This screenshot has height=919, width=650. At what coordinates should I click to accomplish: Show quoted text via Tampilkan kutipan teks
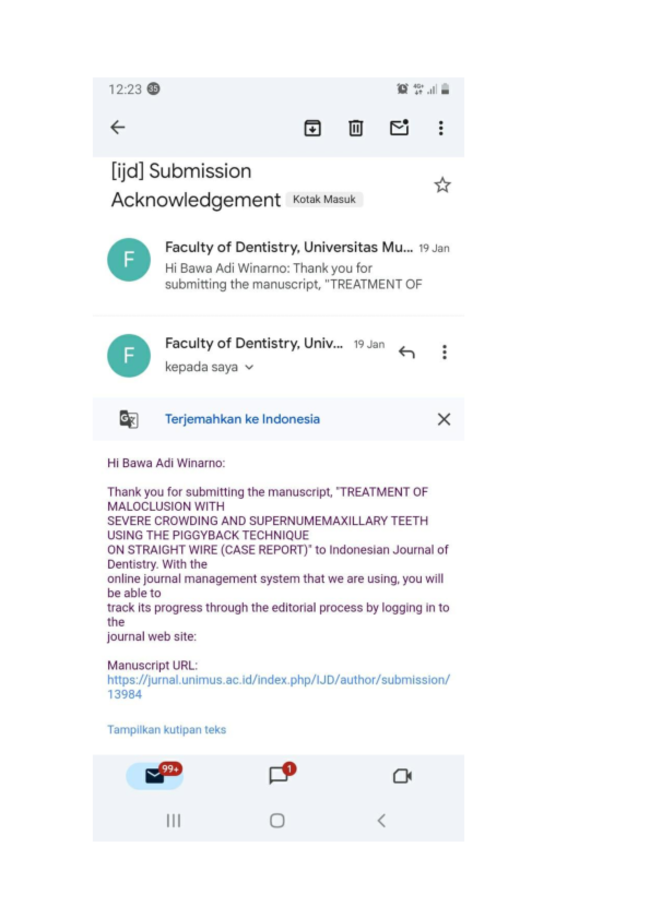click(x=166, y=730)
